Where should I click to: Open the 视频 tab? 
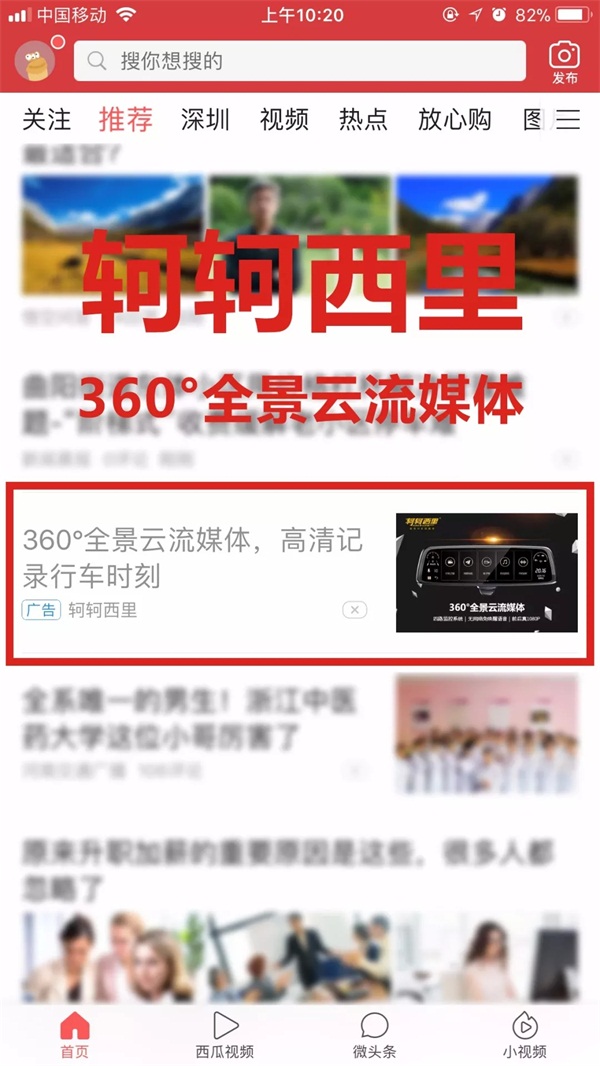(x=284, y=120)
